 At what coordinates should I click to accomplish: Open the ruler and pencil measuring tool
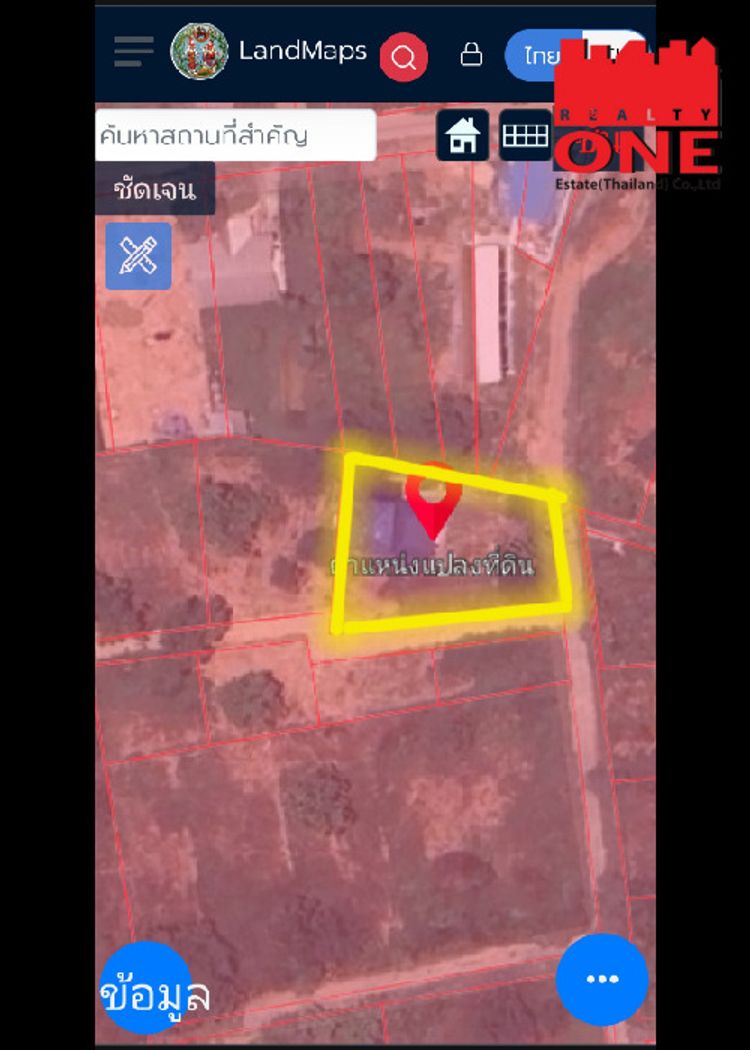pyautogui.click(x=138, y=256)
